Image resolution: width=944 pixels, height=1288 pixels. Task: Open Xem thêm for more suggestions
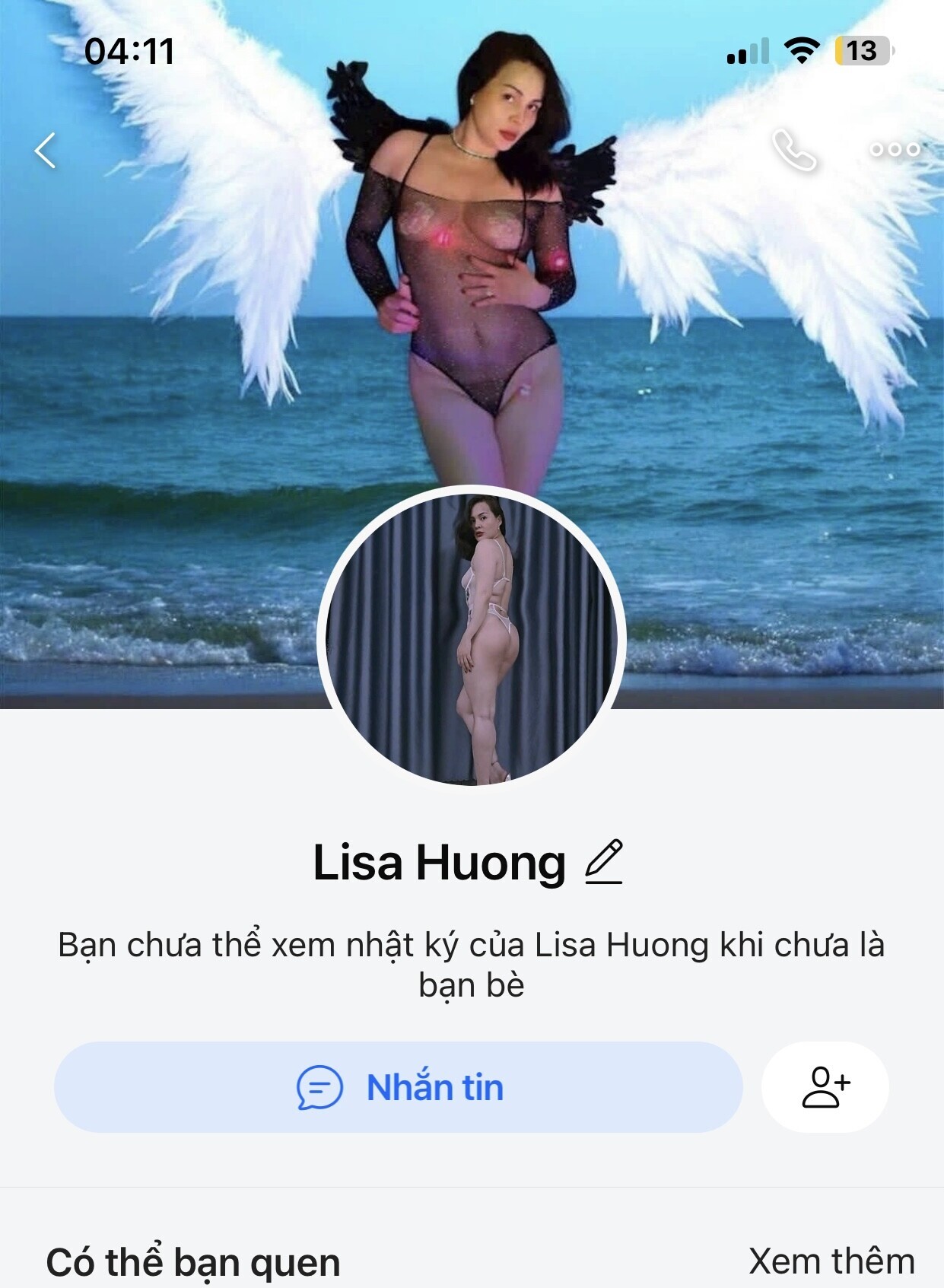[x=831, y=1261]
